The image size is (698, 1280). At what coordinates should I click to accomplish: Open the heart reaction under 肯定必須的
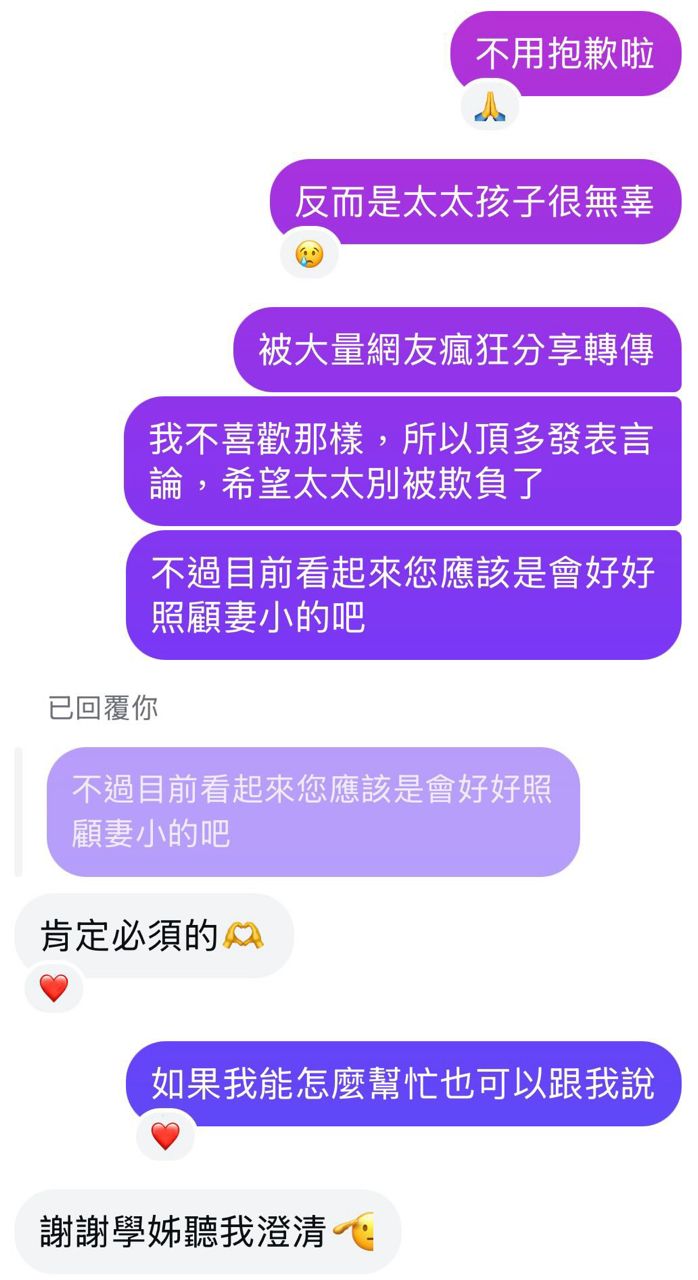53,989
